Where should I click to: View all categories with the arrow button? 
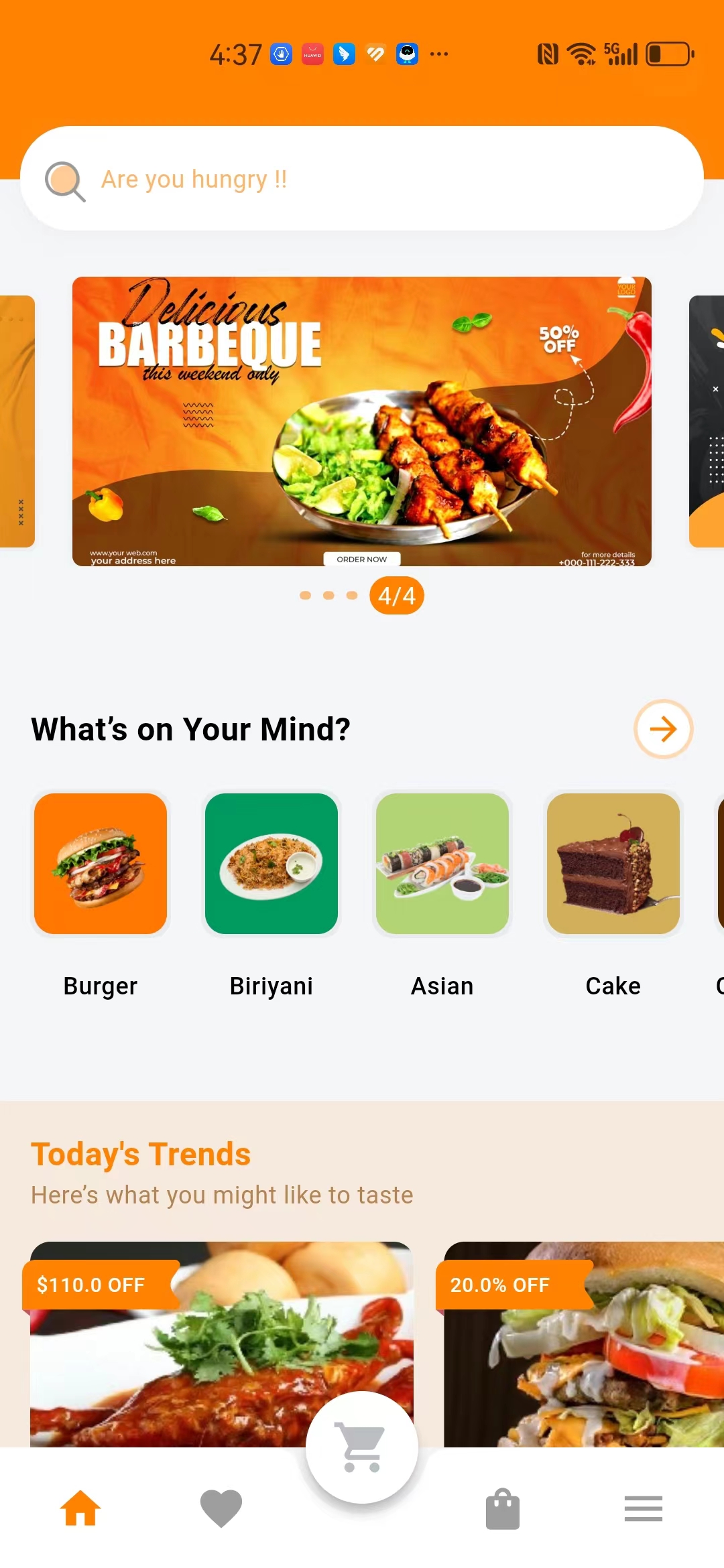(x=663, y=729)
